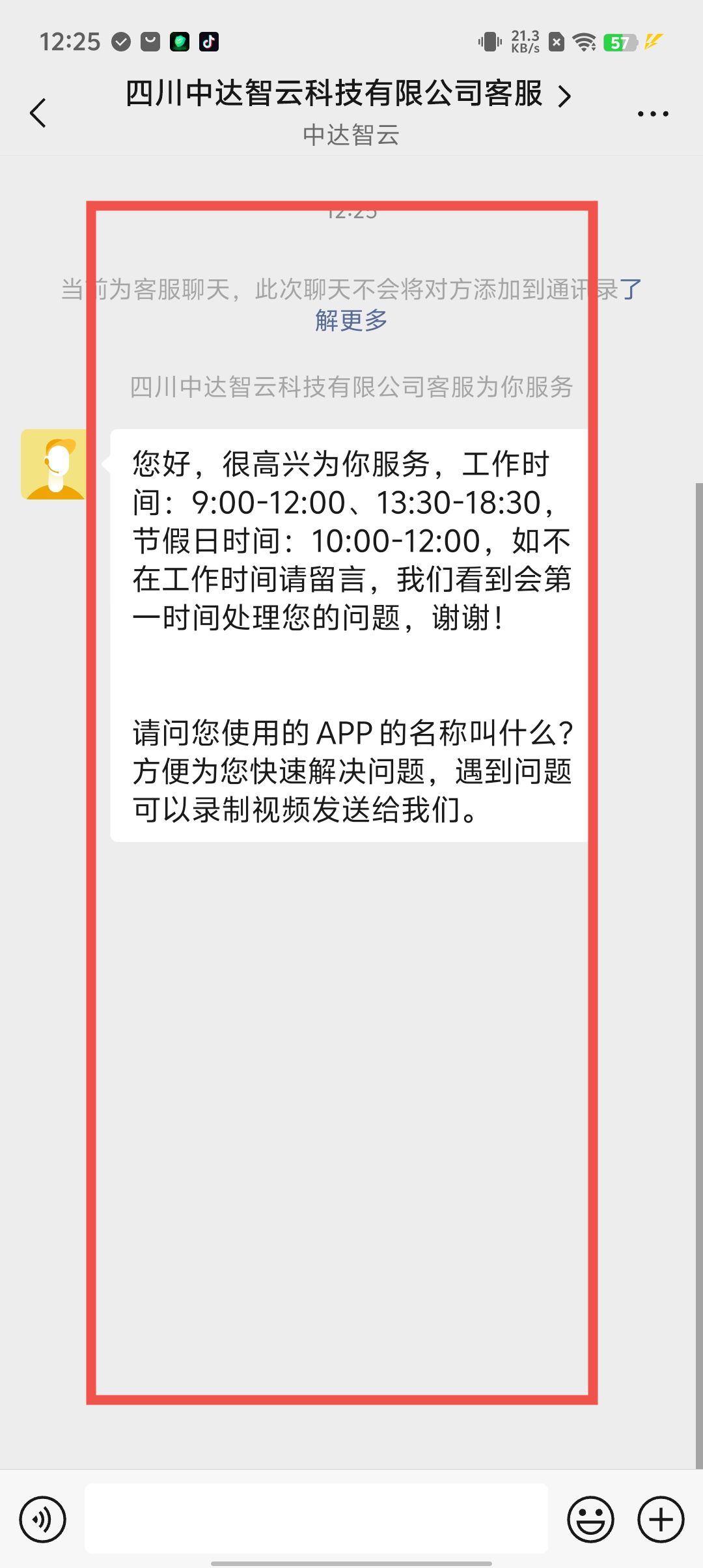Tap the 了解更多 link
703x1568 pixels.
pyautogui.click(x=351, y=320)
